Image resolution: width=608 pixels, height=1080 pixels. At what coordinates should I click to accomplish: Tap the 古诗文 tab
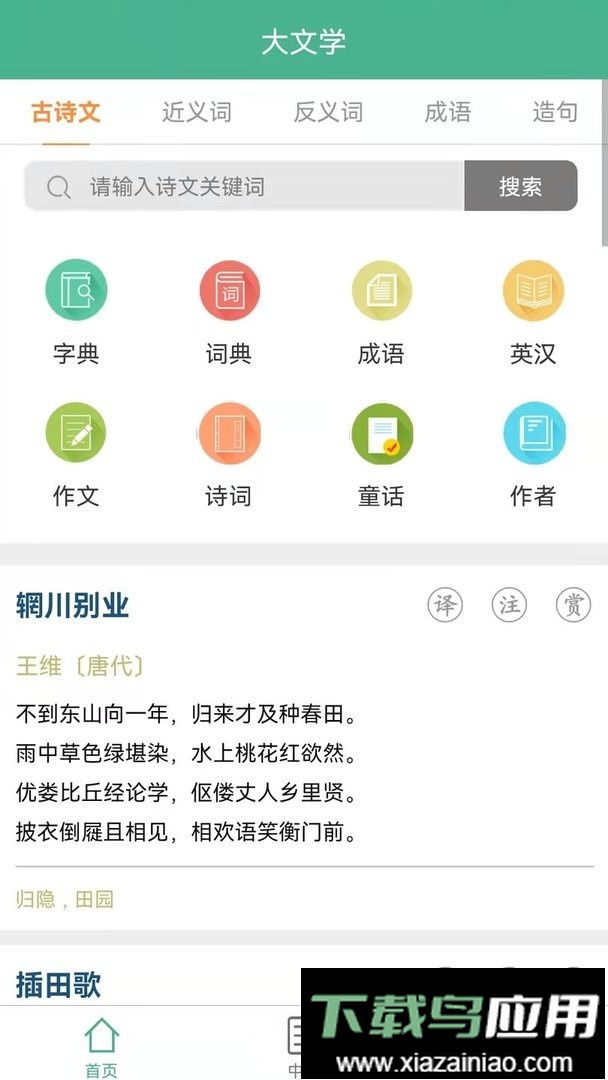pyautogui.click(x=66, y=112)
